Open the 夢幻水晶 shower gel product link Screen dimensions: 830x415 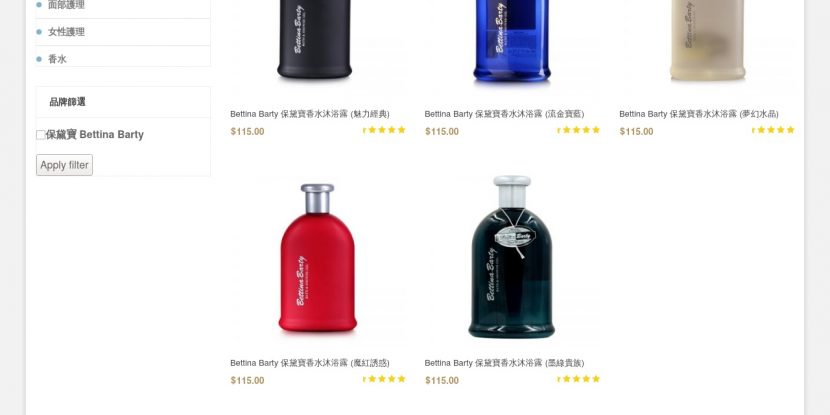click(x=698, y=114)
